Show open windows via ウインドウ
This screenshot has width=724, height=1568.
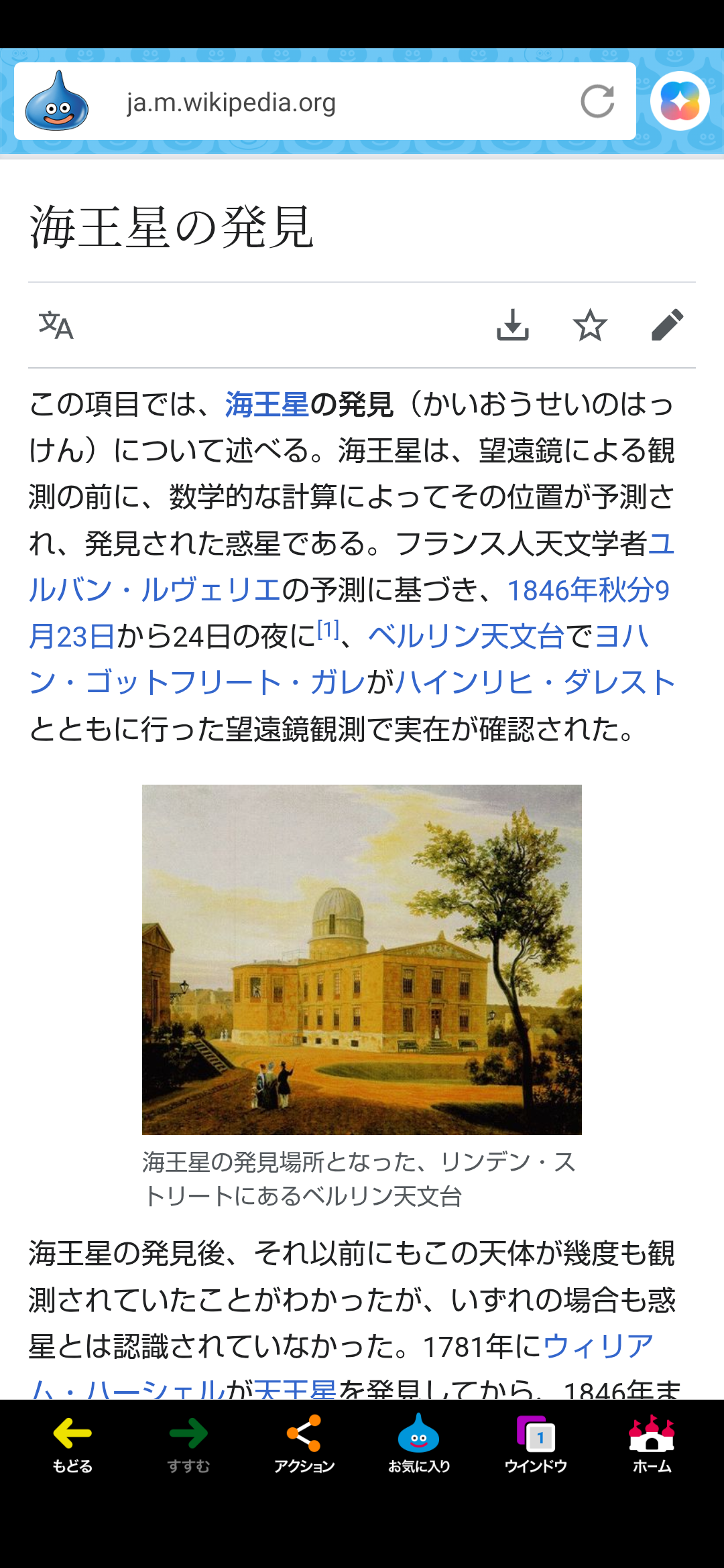pos(536,1444)
